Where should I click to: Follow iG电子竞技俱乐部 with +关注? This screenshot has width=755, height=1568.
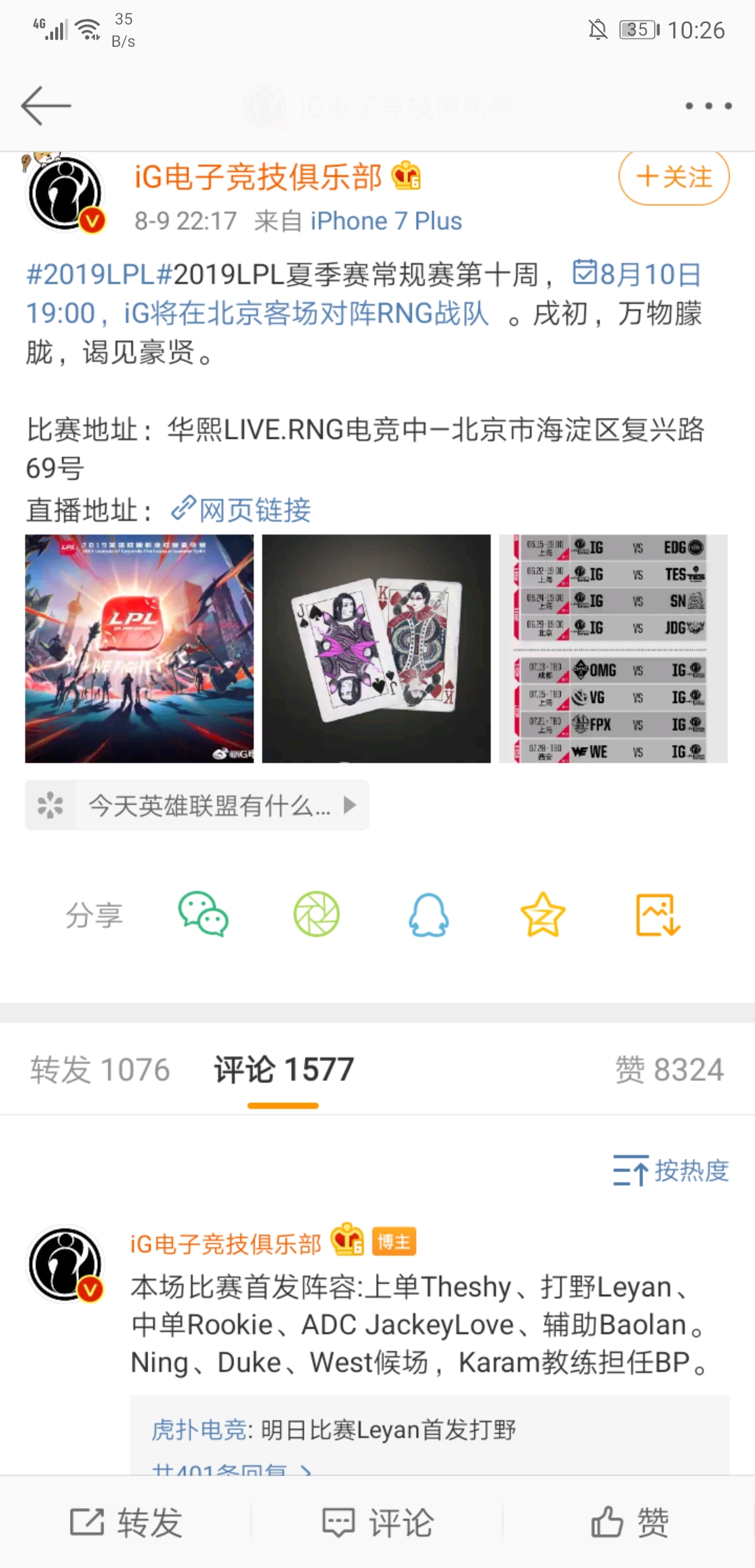[673, 177]
